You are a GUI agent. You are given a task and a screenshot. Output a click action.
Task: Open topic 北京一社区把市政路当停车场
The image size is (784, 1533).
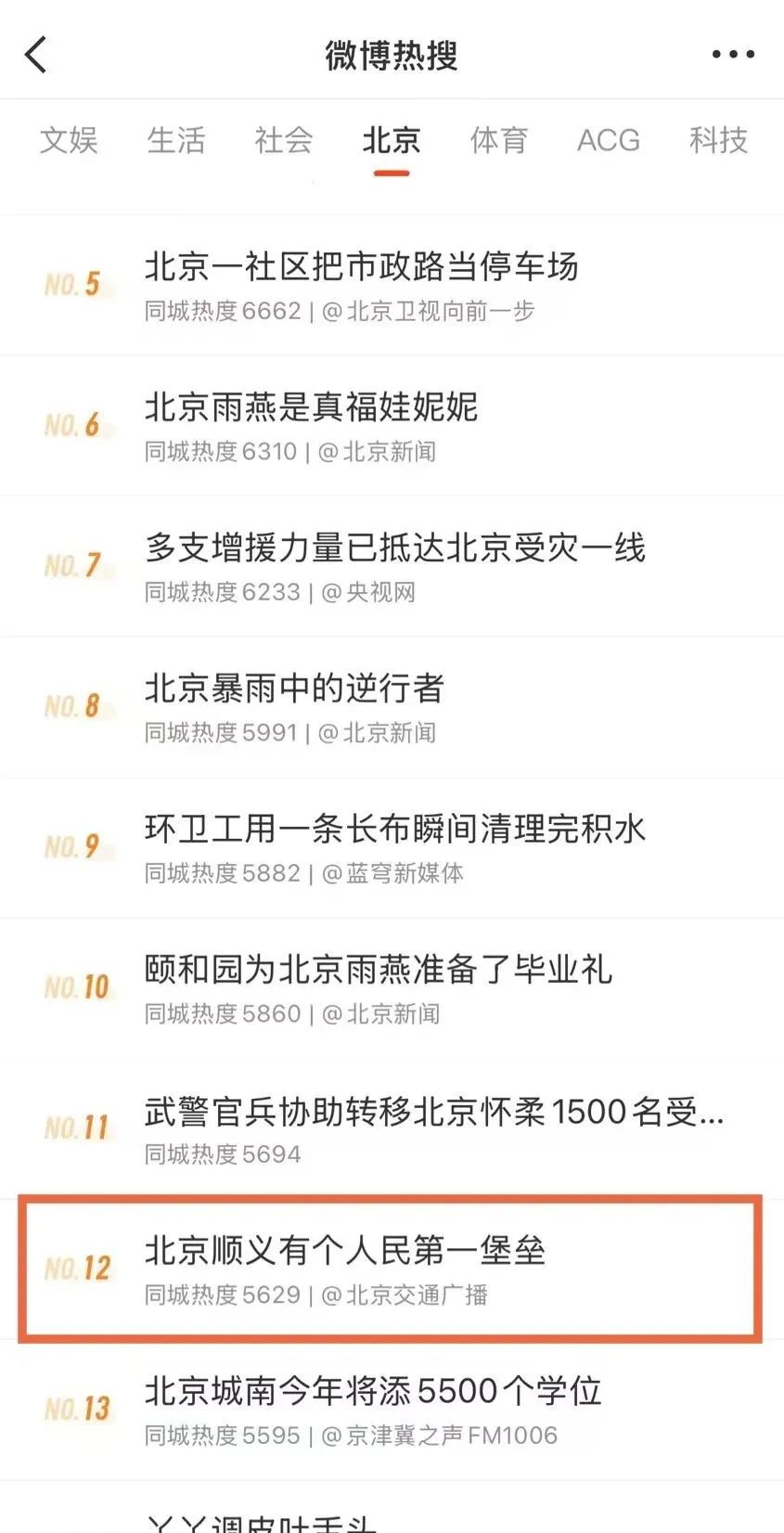[x=362, y=267]
